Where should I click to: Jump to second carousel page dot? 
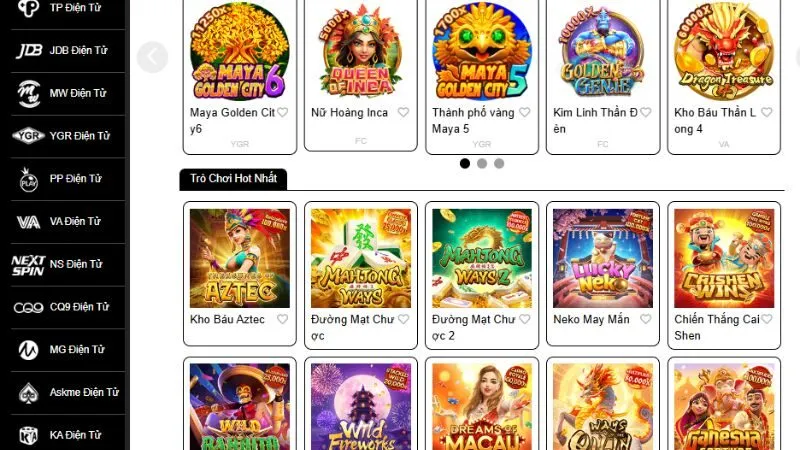point(482,163)
